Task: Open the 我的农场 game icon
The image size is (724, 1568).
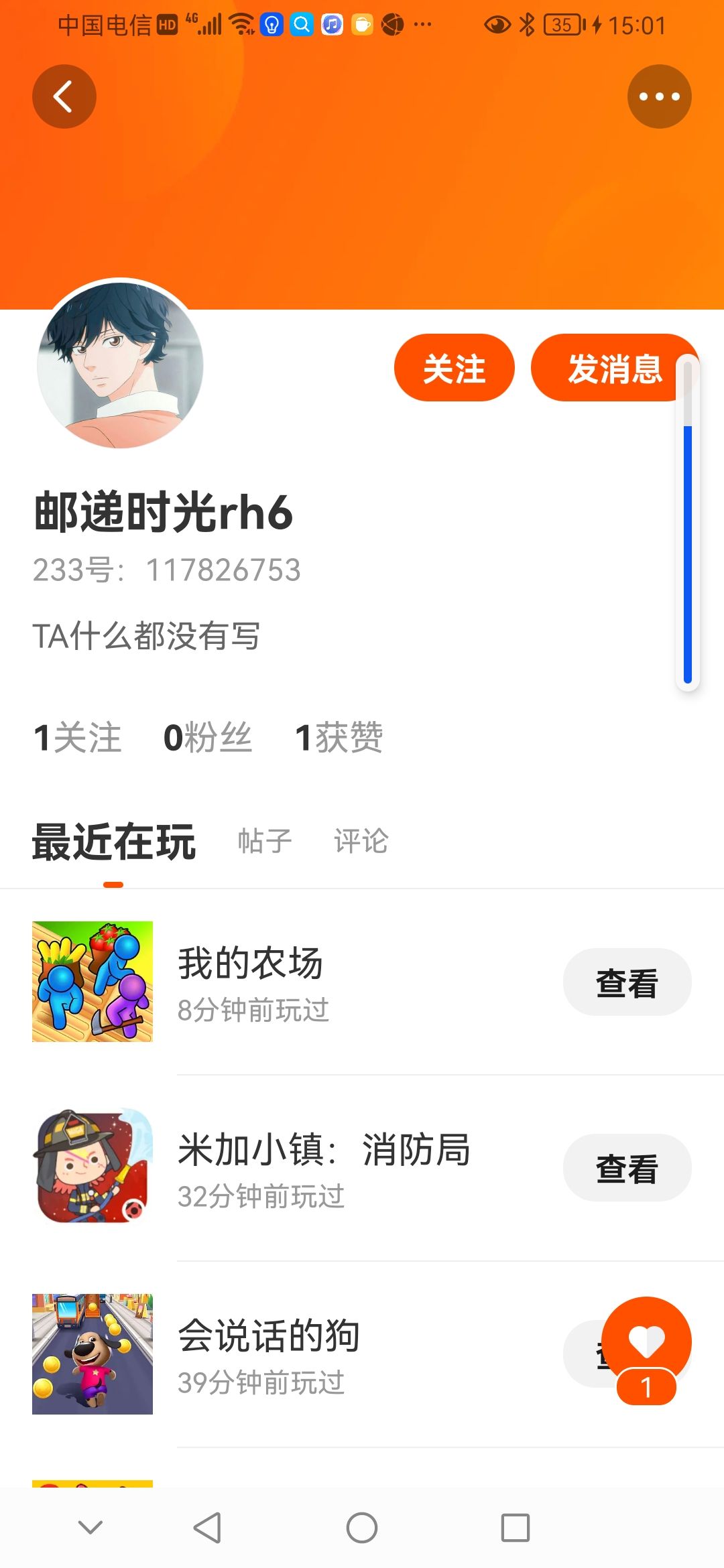Action: pyautogui.click(x=93, y=982)
